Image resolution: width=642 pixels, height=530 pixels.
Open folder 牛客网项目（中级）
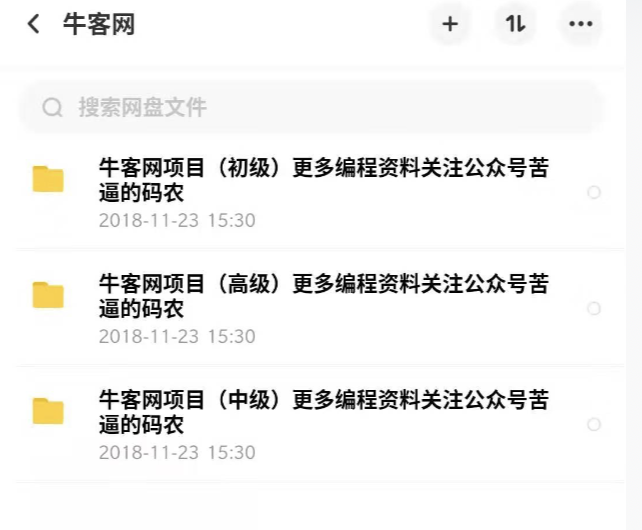click(x=322, y=412)
